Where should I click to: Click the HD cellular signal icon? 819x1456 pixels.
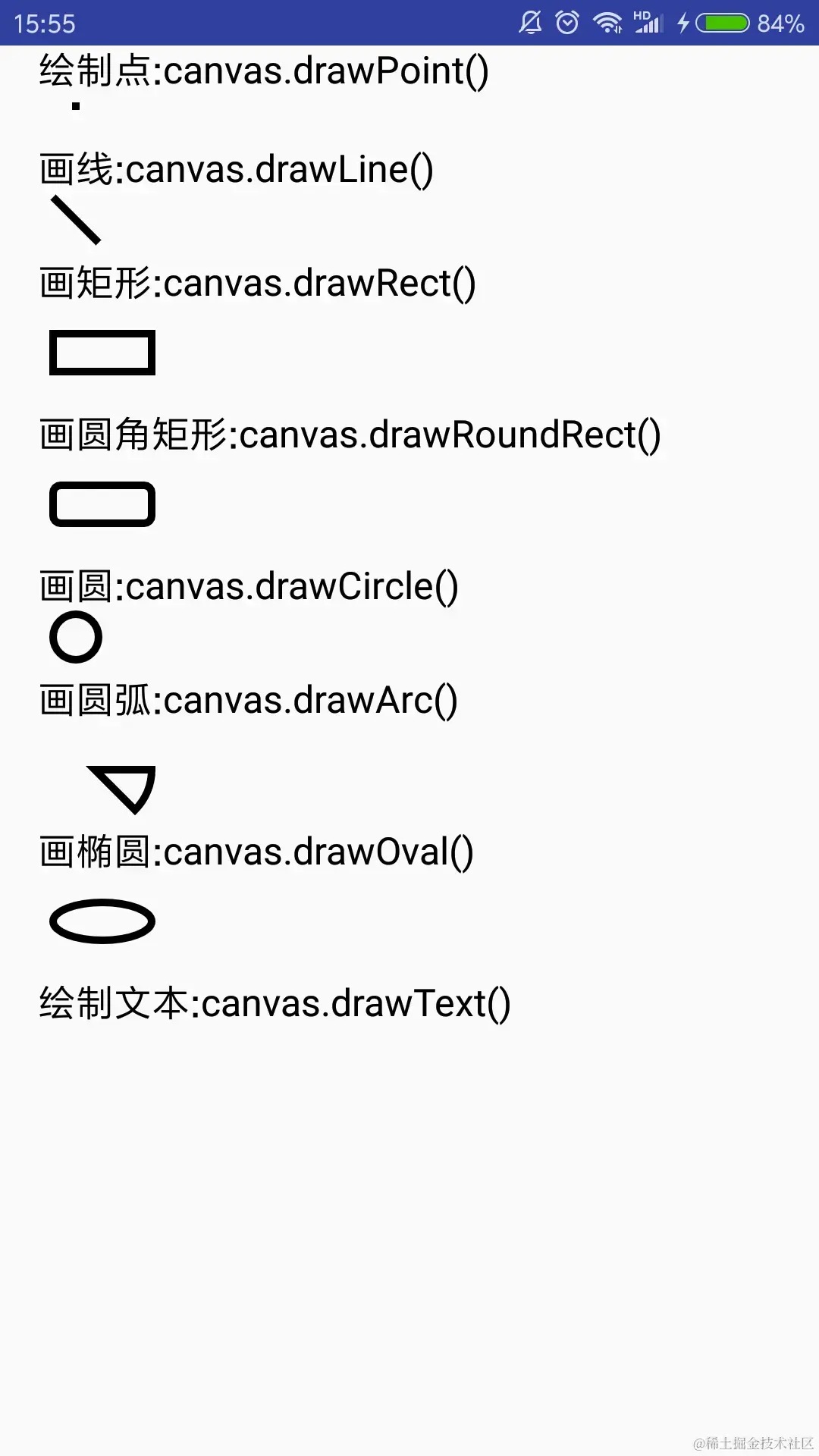648,23
